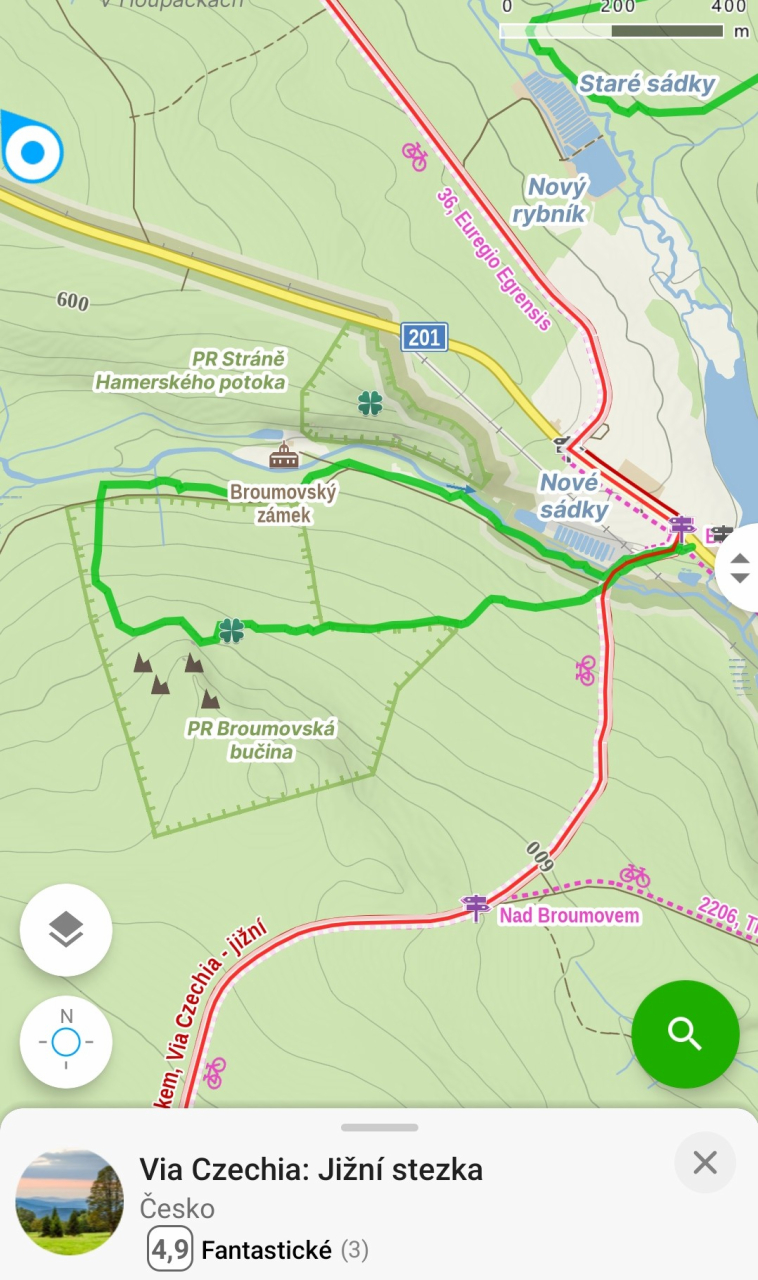Tap the Broumovský zámek castle marker

tap(284, 457)
